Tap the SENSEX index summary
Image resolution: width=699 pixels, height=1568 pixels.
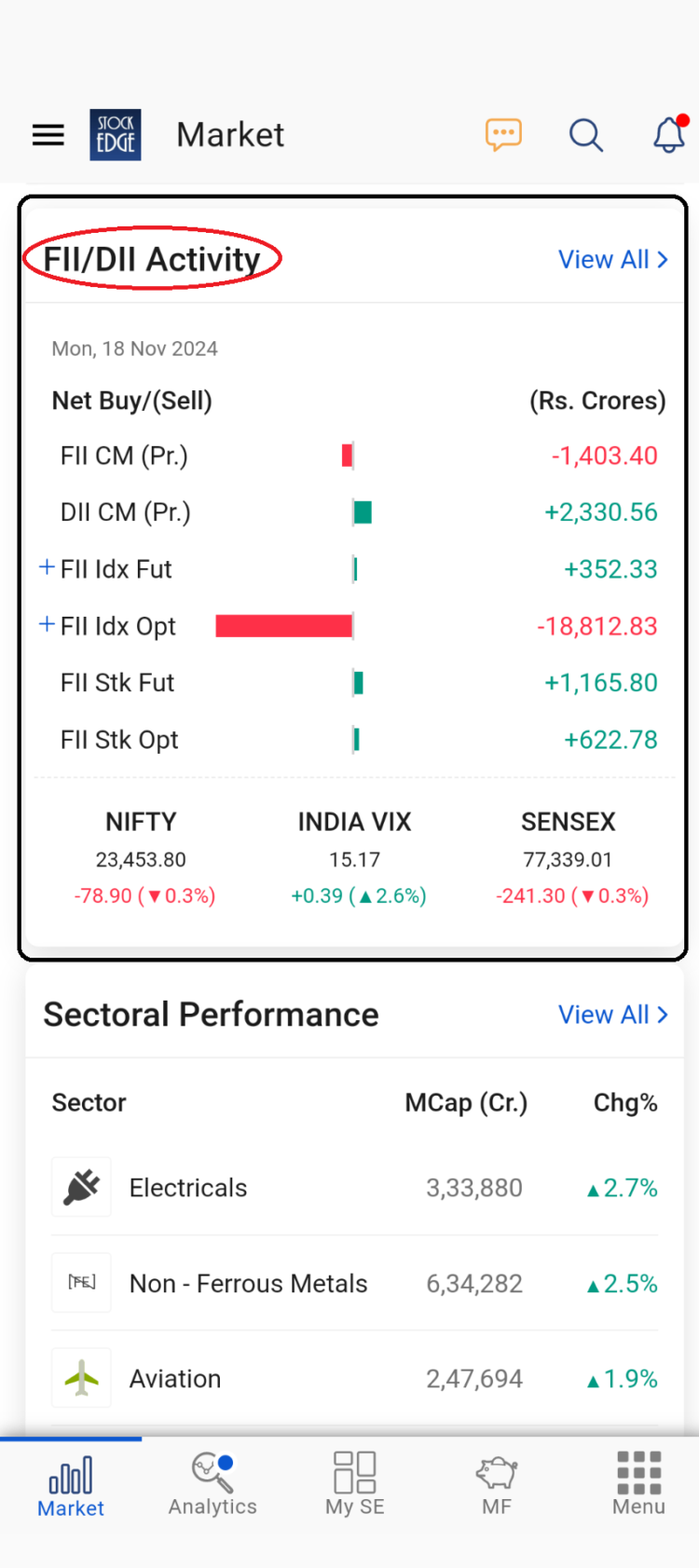[568, 857]
